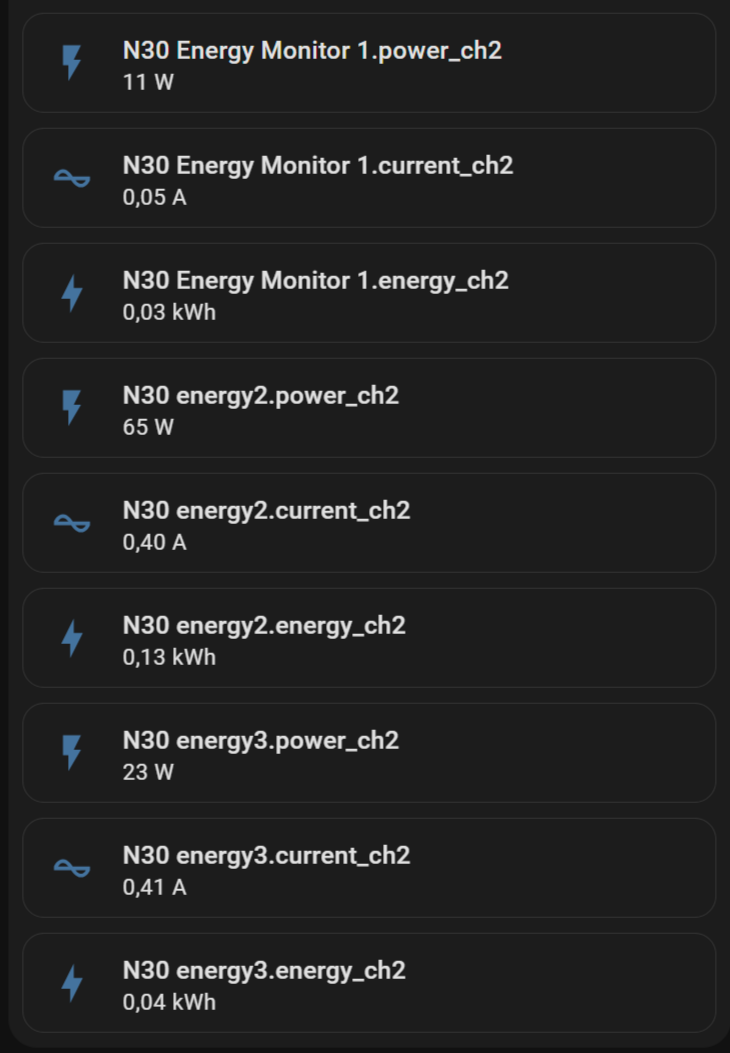This screenshot has width=730, height=1053.
Task: Select the N30 energy3.power_ch2 row
Action: pos(368,753)
